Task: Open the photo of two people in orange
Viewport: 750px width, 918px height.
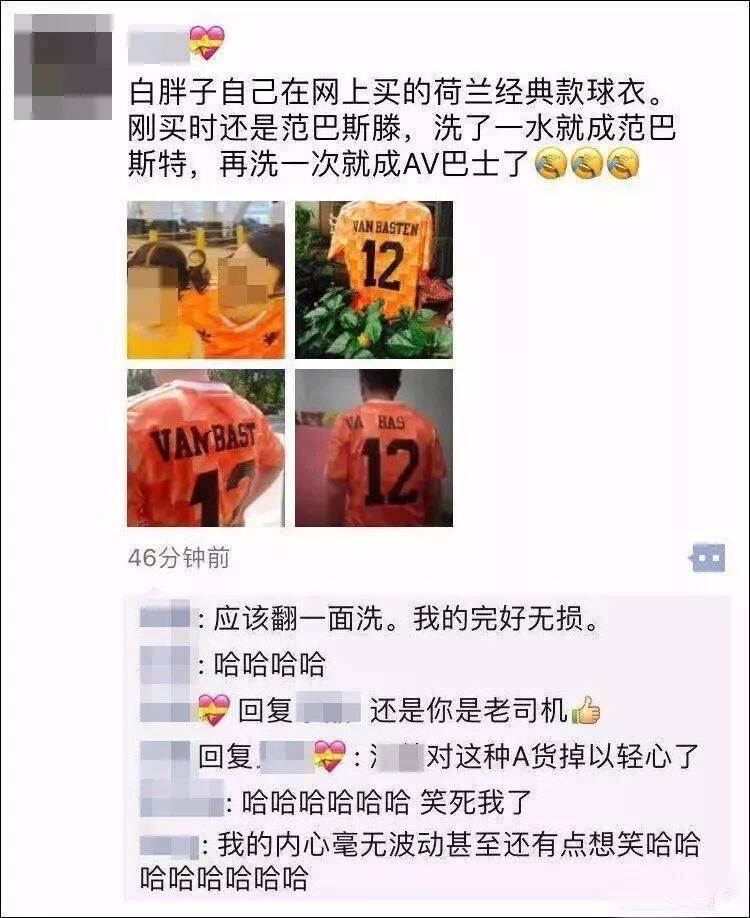Action: pos(206,280)
